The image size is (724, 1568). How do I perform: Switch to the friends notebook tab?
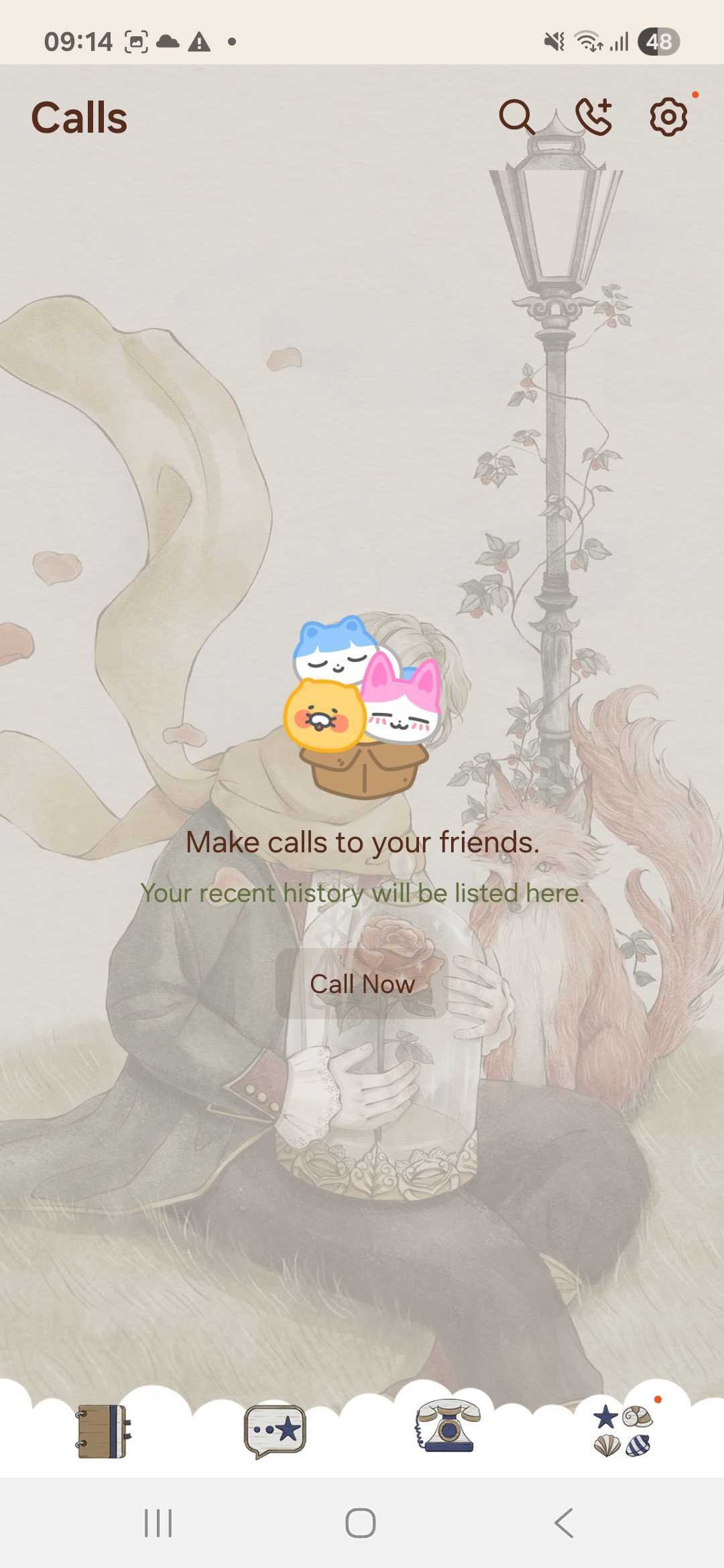tap(102, 1431)
